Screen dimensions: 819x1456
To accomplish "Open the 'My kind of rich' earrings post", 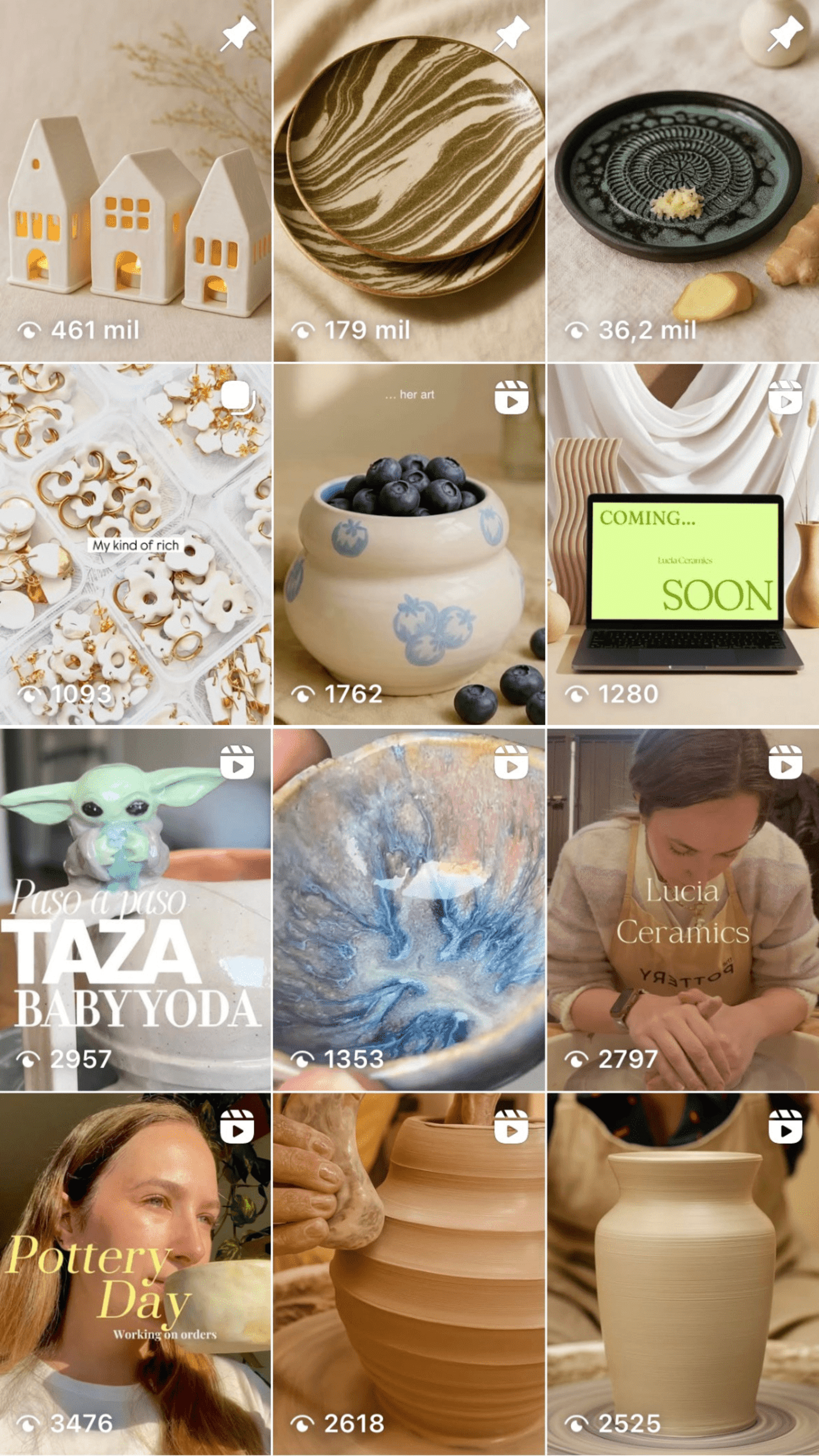I will pyautogui.click(x=136, y=544).
